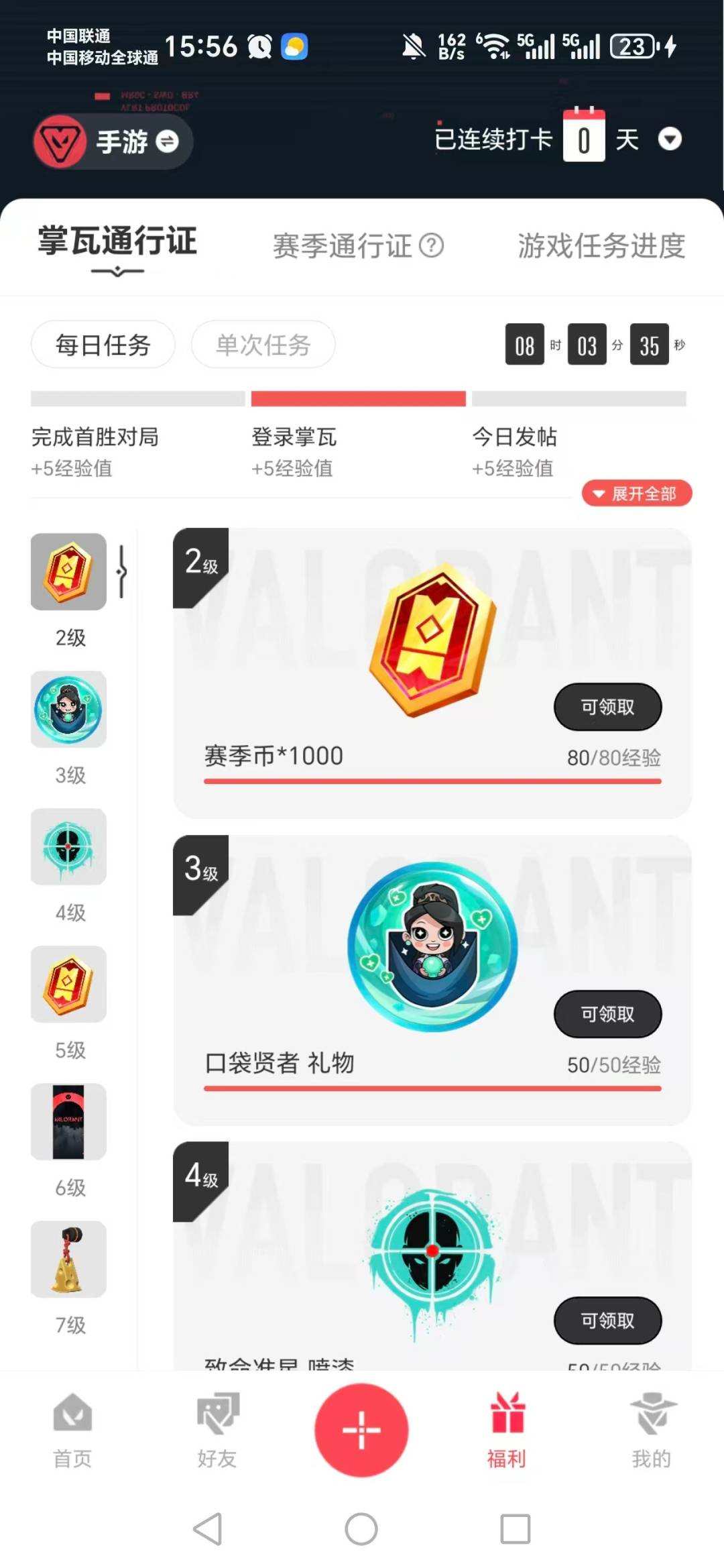Expand all tasks with 展开全部
Viewport: 724px width, 1568px height.
(635, 494)
